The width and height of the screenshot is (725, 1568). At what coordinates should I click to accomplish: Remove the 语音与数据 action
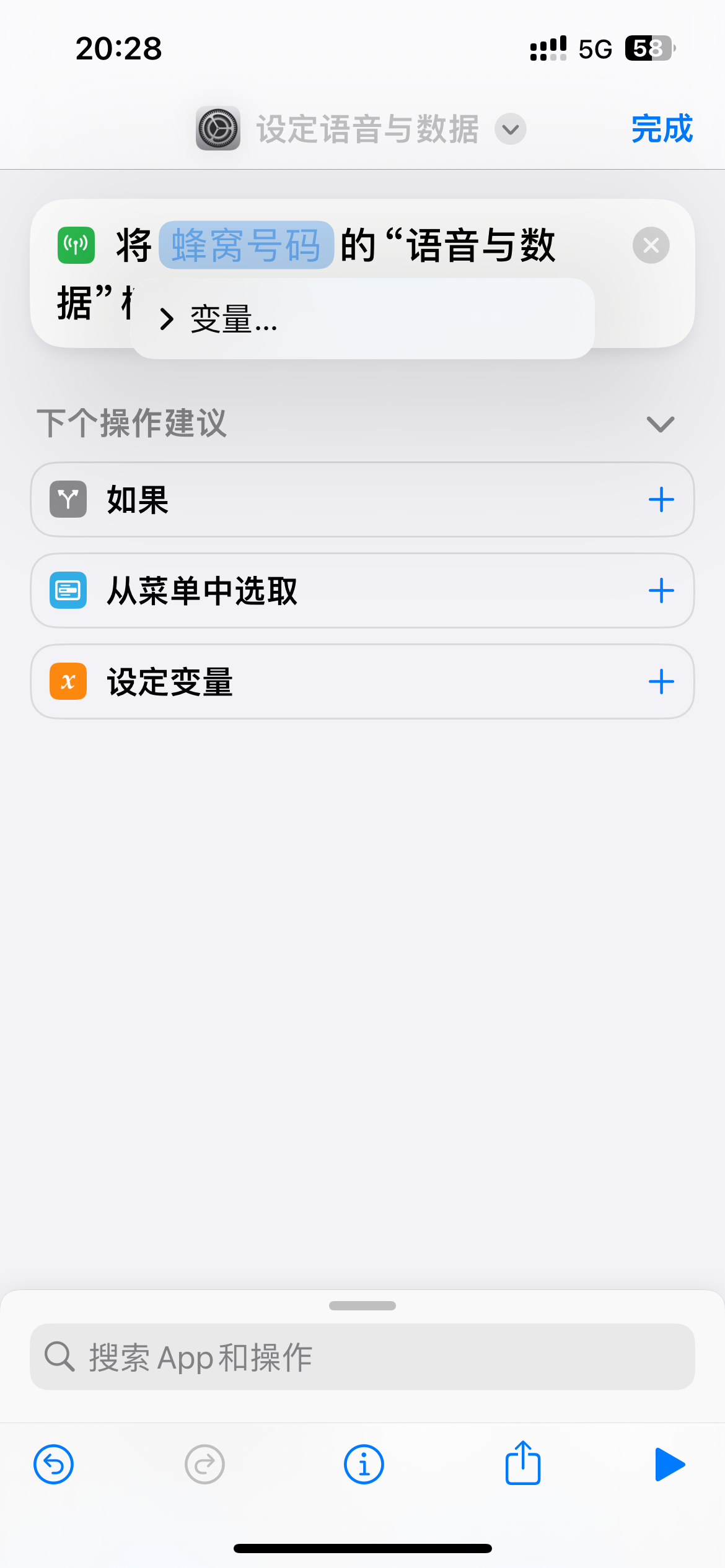pyautogui.click(x=651, y=245)
